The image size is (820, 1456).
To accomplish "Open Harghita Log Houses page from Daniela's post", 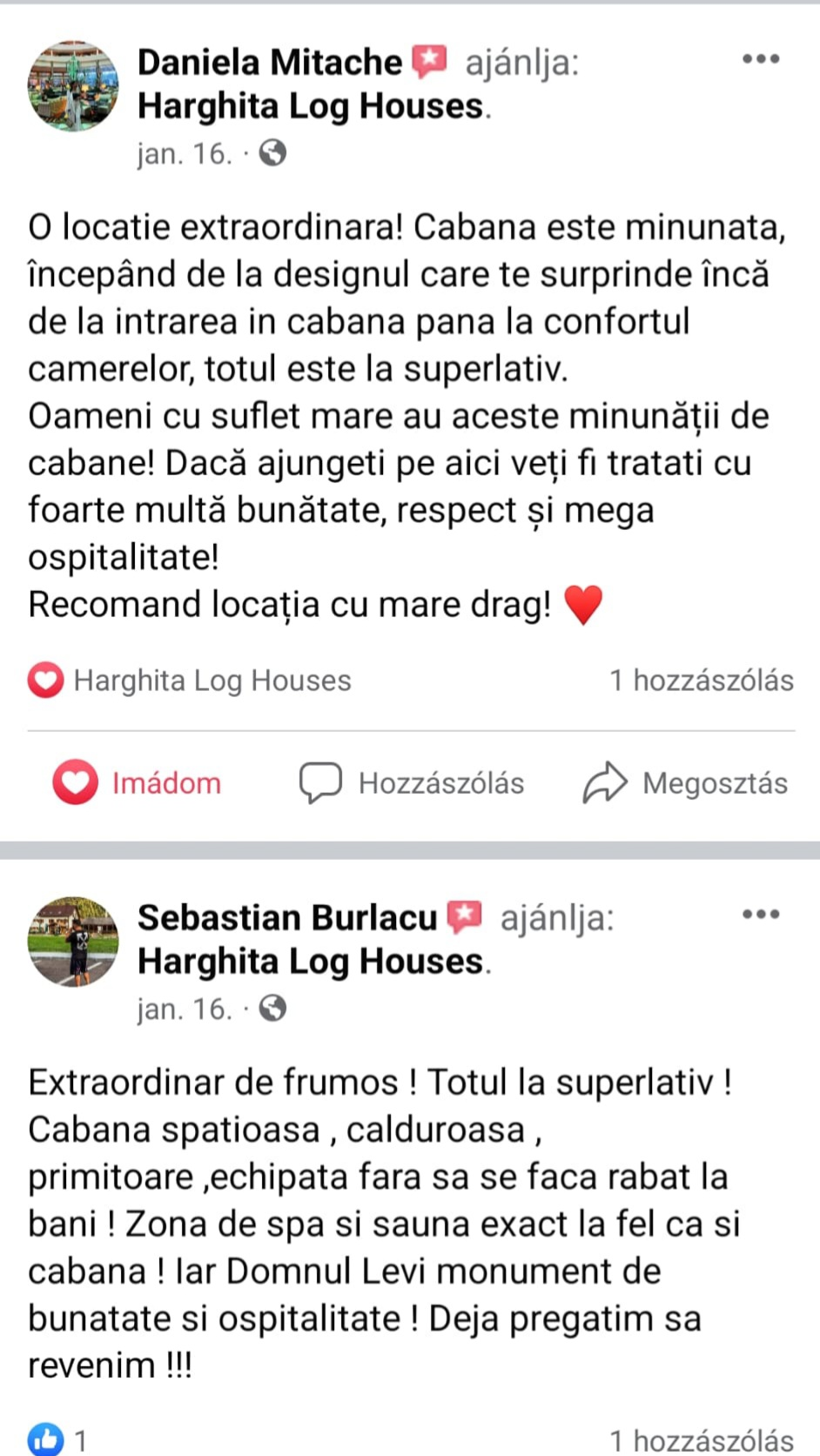I will coord(311,106).
